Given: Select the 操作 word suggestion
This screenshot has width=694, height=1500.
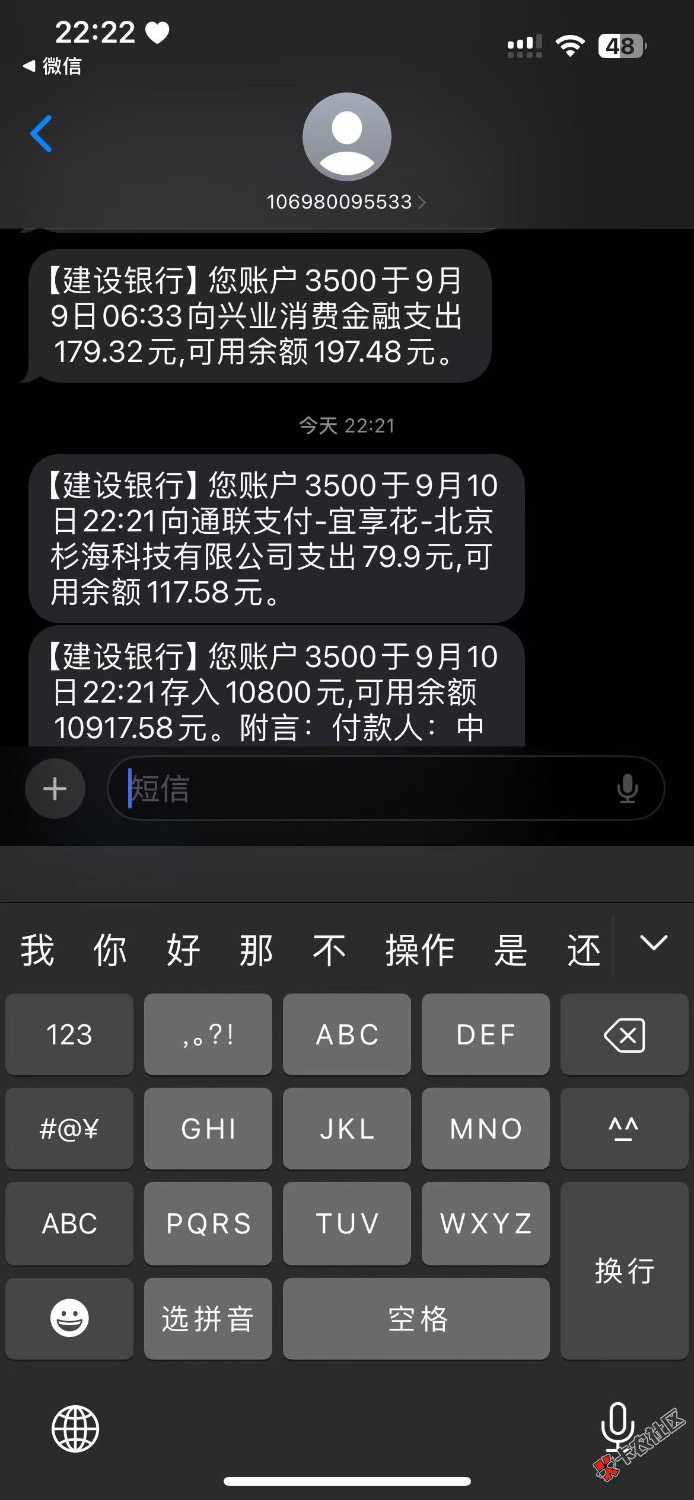Looking at the screenshot, I should (x=420, y=950).
